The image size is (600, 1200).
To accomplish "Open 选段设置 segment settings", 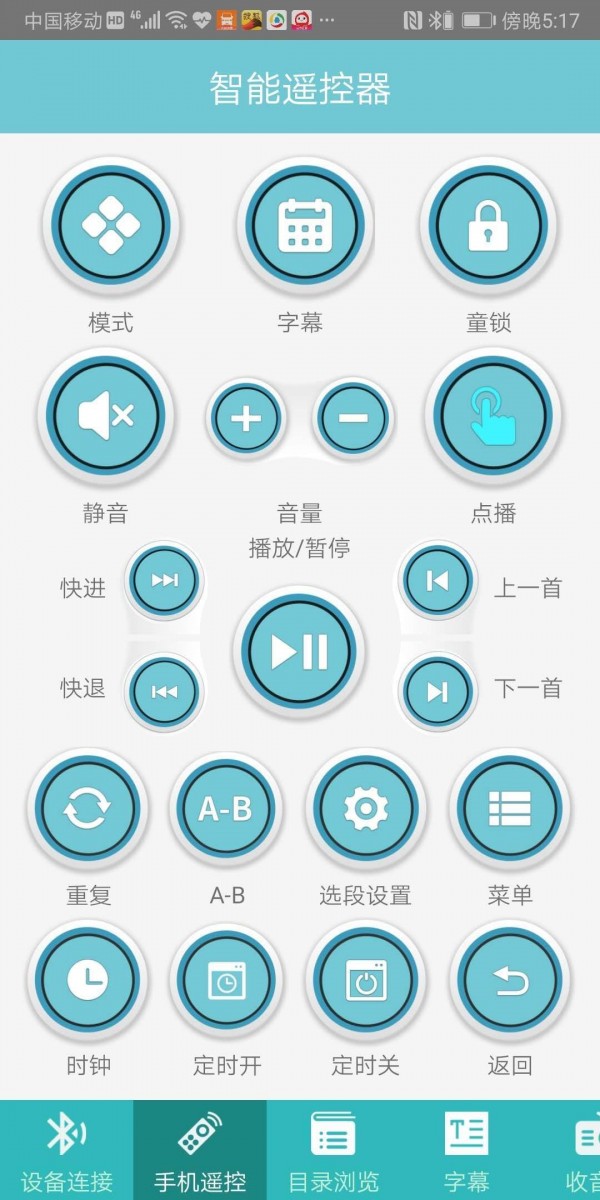I will point(365,809).
